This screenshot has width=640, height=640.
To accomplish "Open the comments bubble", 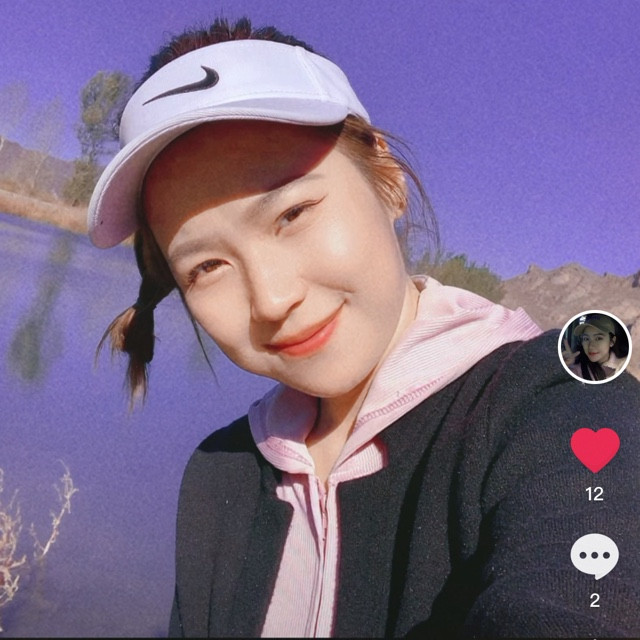I will coord(595,556).
